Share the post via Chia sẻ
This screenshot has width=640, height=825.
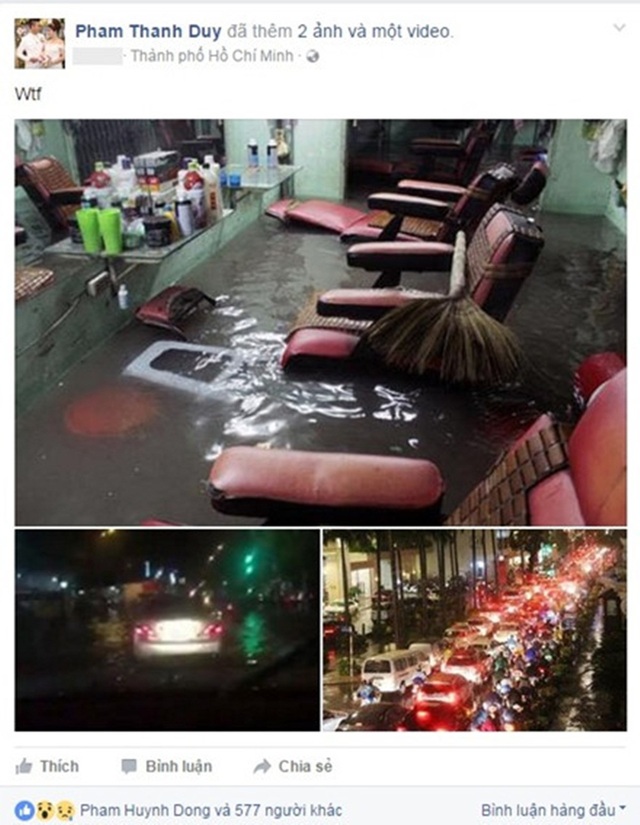[292, 766]
